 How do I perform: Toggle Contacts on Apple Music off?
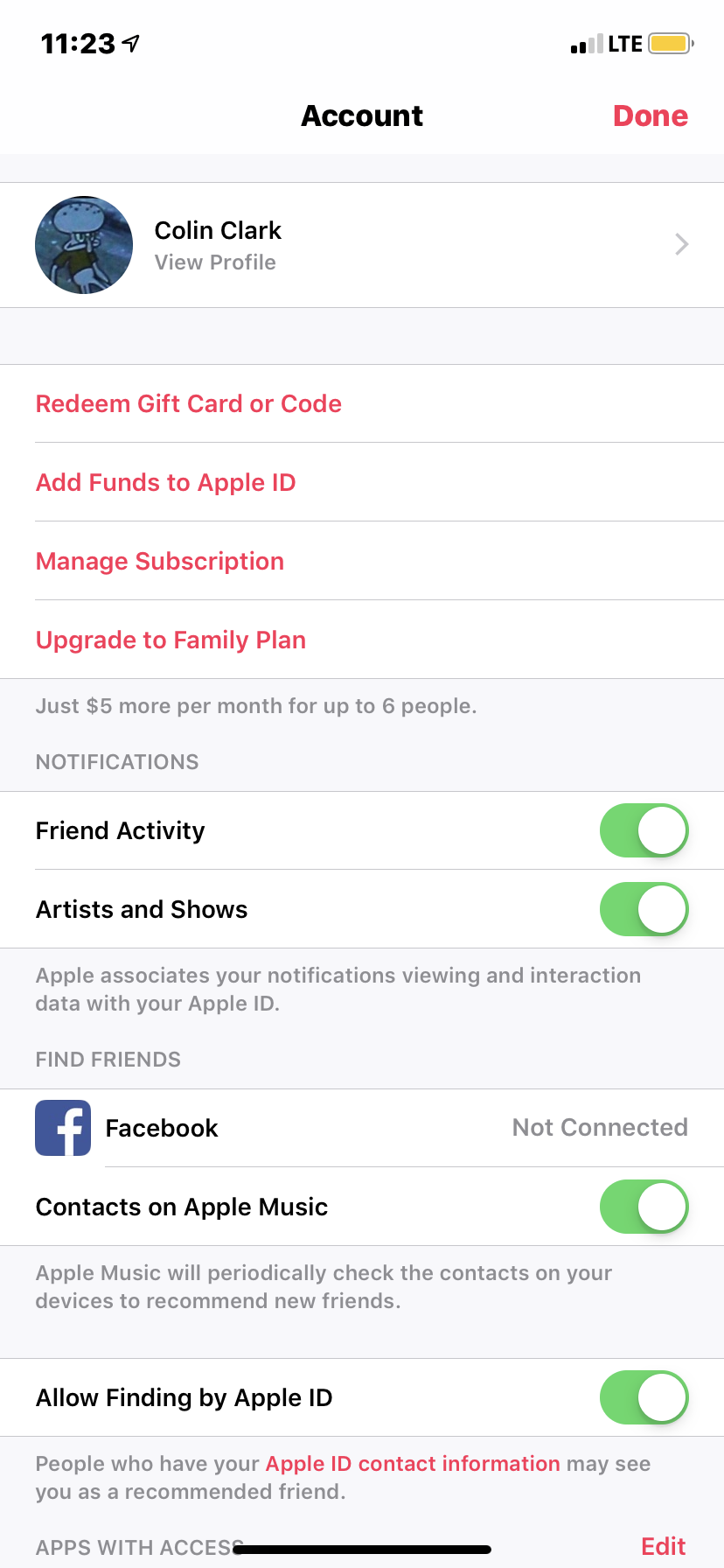[x=644, y=1207]
